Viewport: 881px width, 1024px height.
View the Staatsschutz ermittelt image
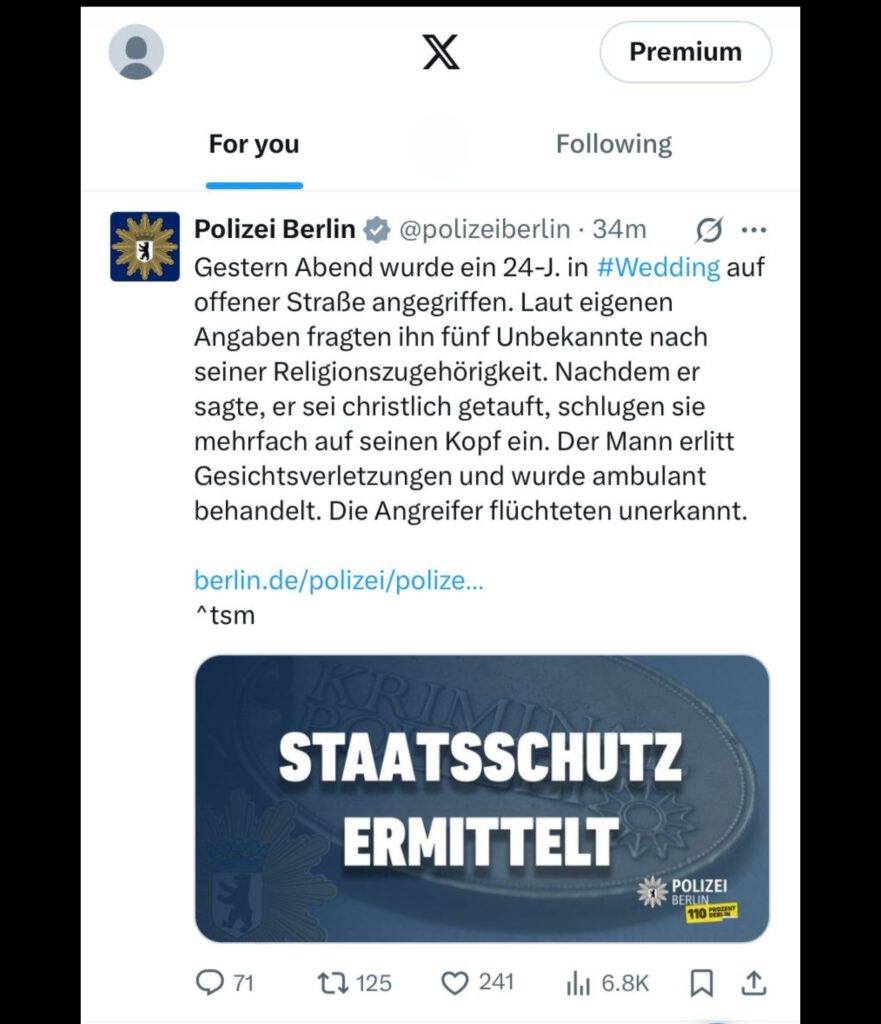(x=481, y=798)
